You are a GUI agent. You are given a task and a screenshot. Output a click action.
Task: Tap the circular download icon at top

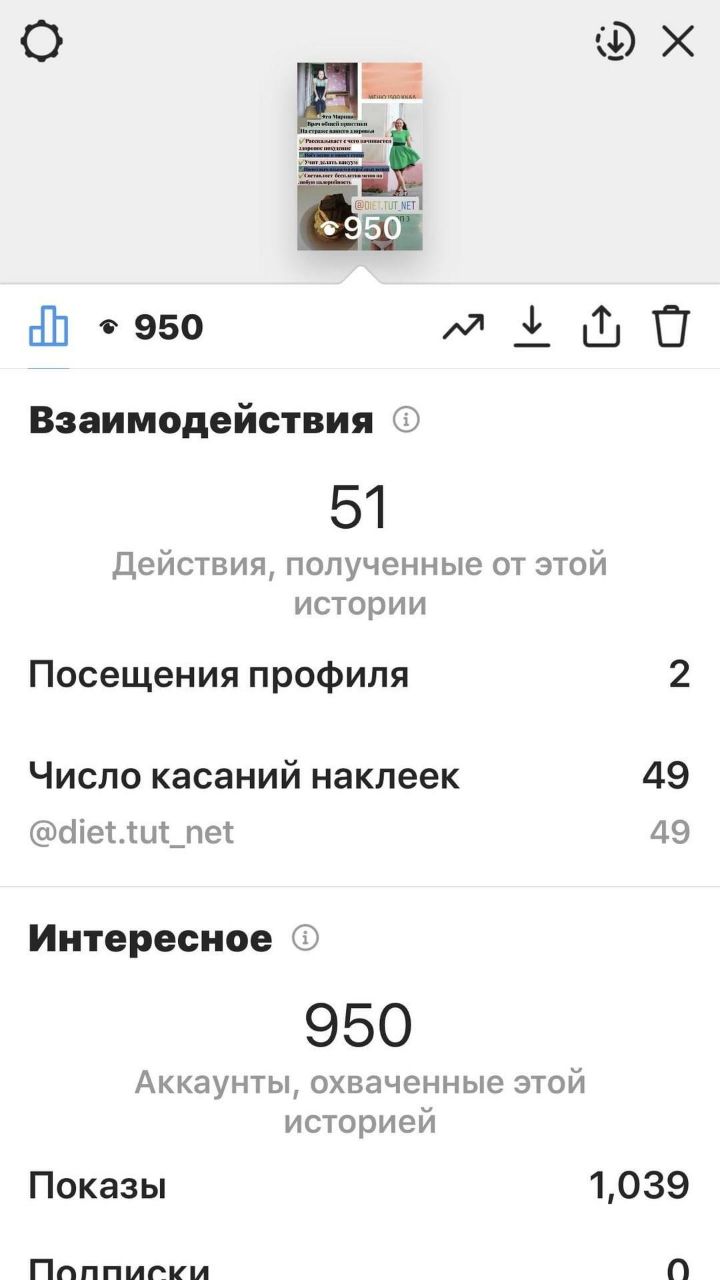[x=615, y=42]
